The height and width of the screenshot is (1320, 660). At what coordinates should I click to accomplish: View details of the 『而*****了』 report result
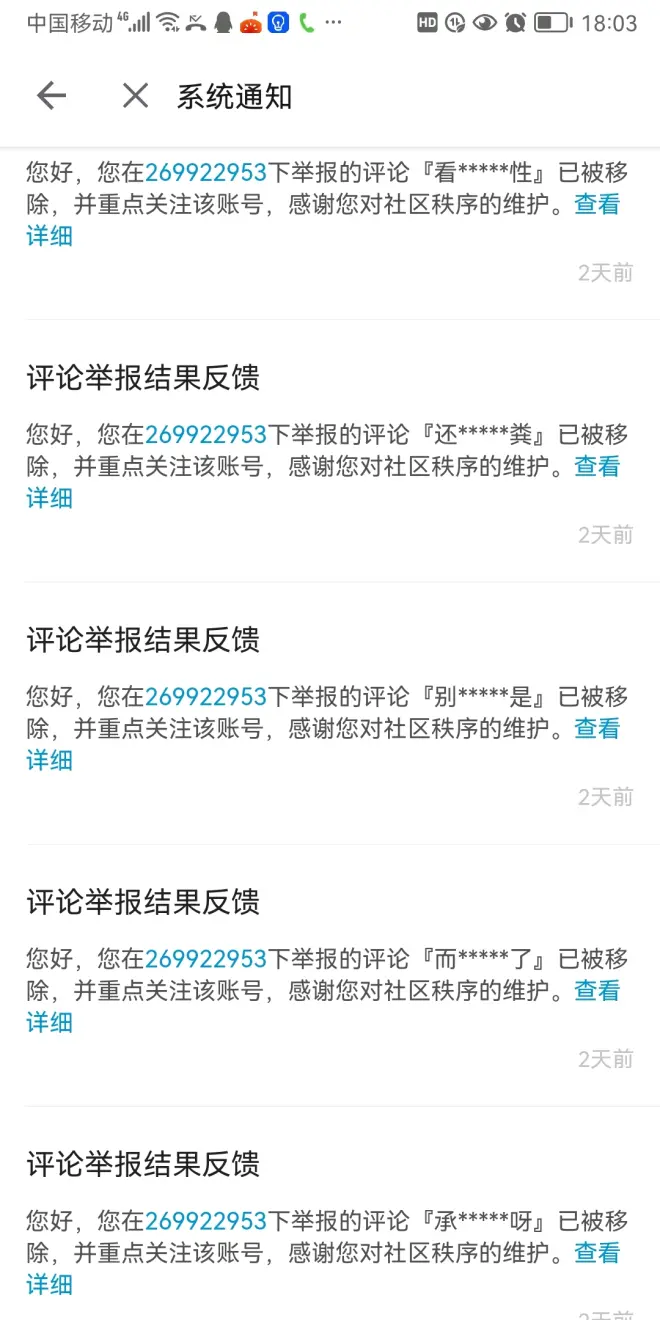[597, 991]
